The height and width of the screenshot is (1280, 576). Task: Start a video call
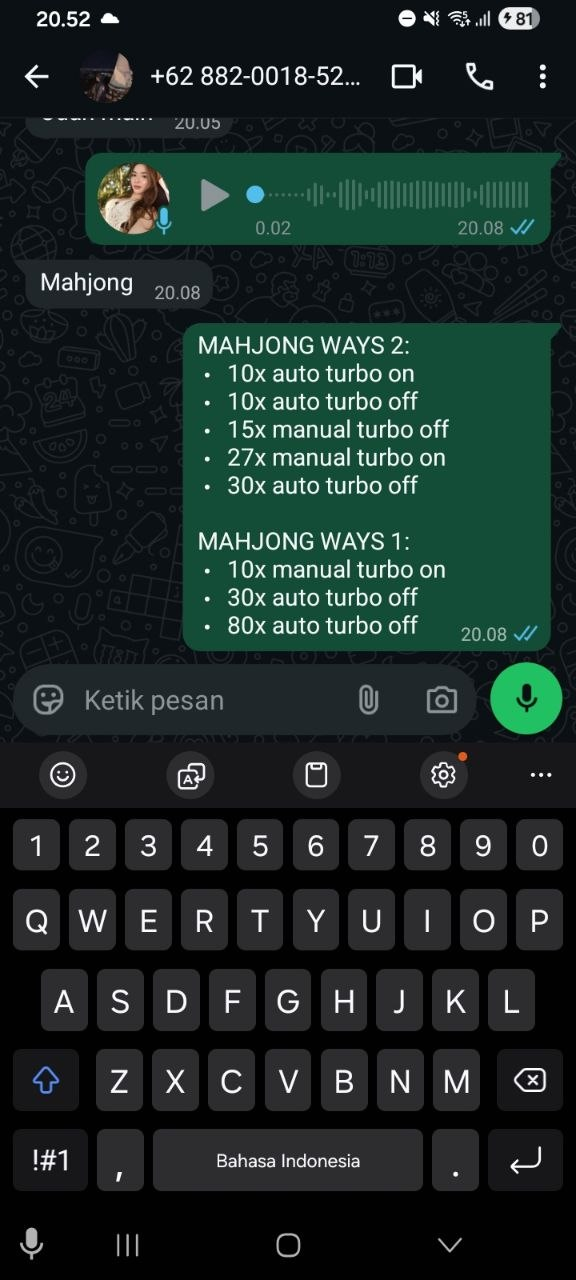click(x=407, y=77)
